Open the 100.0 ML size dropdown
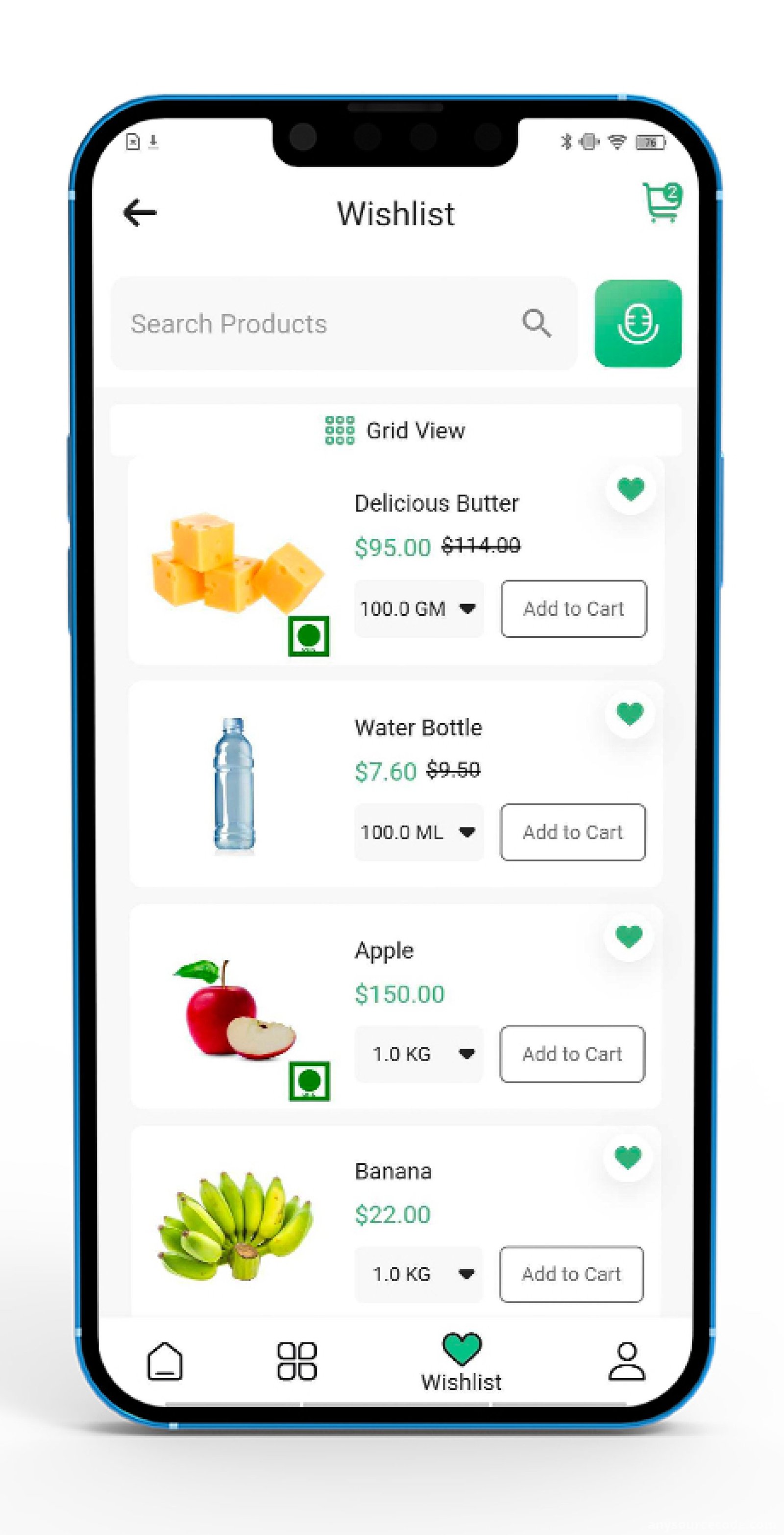Viewport: 784px width, 1535px height. pos(419,832)
